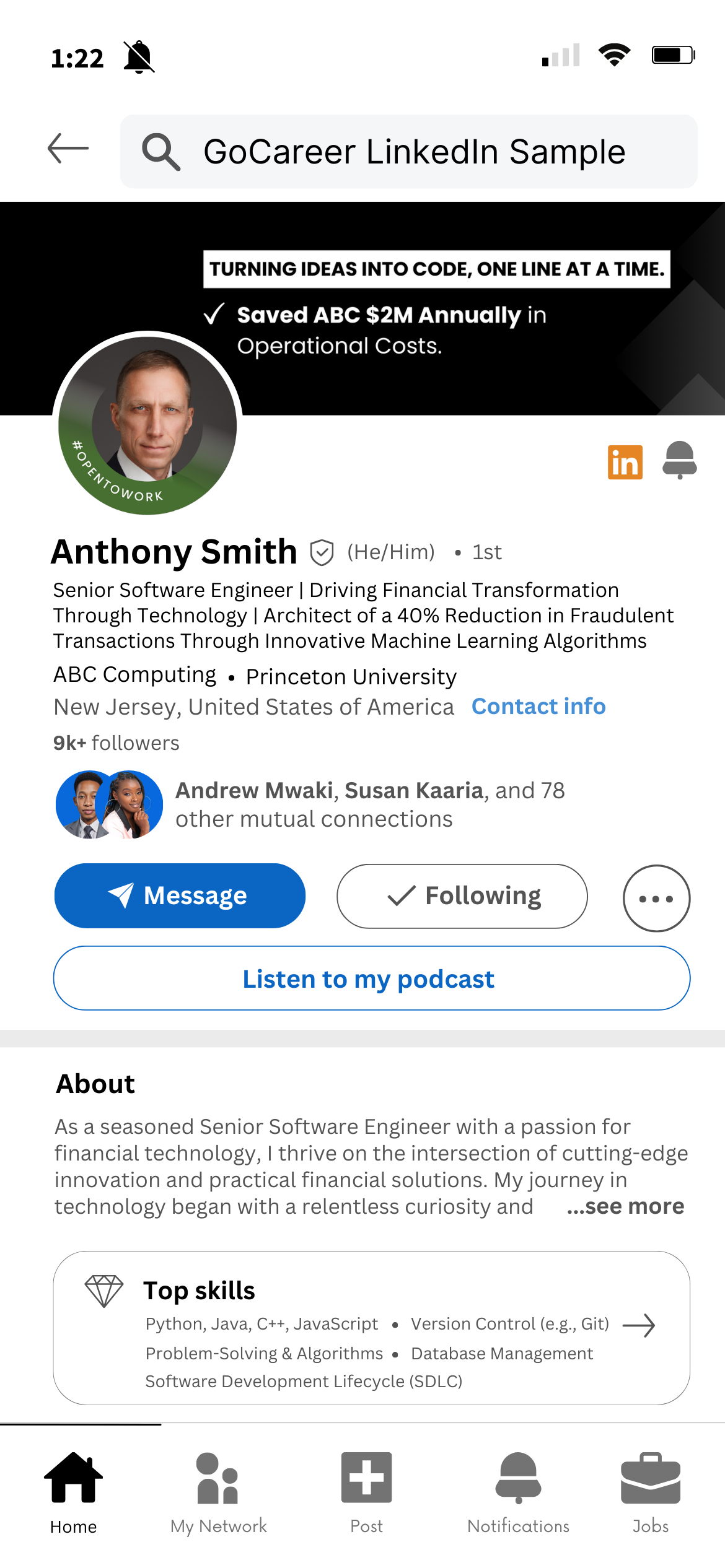
Task: Switch to the Home tab
Action: tap(73, 1492)
